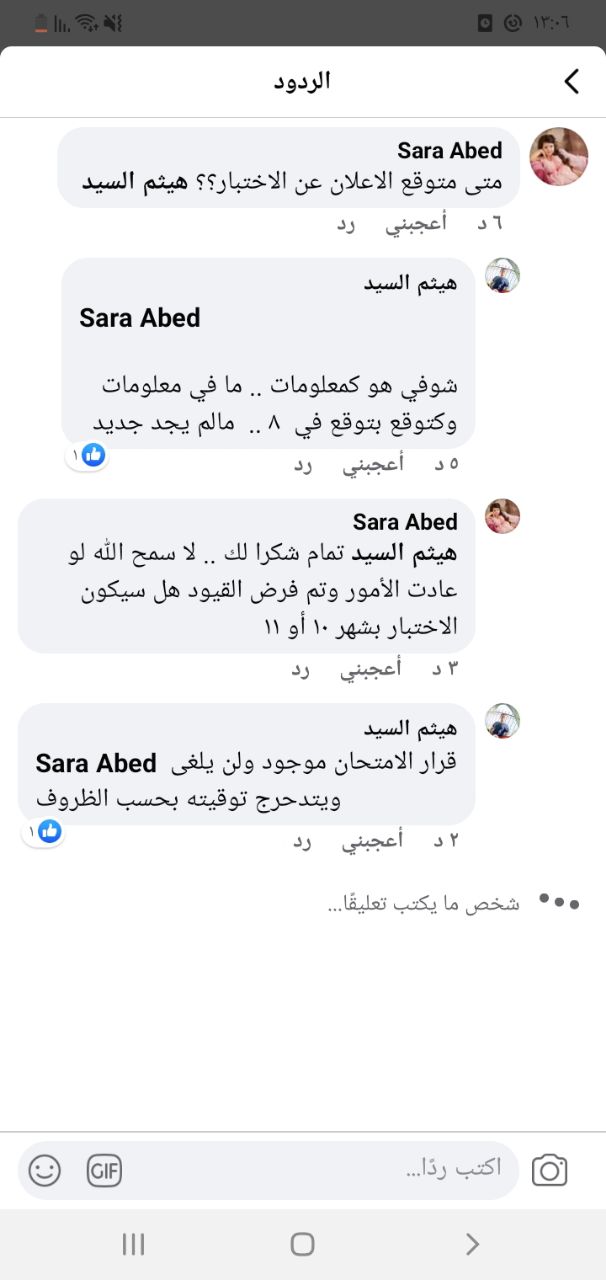Open Sara Abed mention in the last comment
The image size is (606, 1280).
96,763
